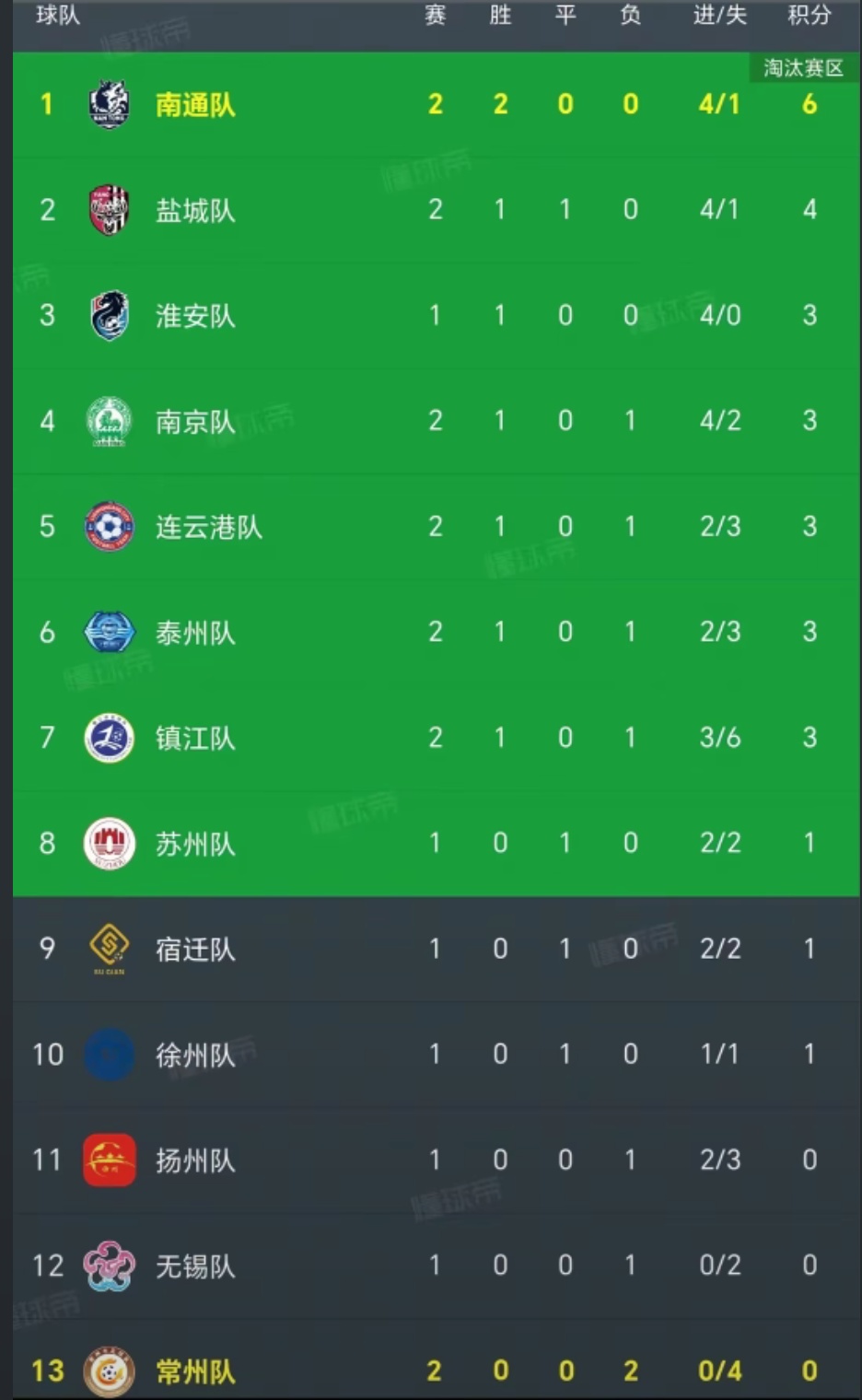Open the 南通队 team row
Screen dimensions: 862x1400
[437, 104]
